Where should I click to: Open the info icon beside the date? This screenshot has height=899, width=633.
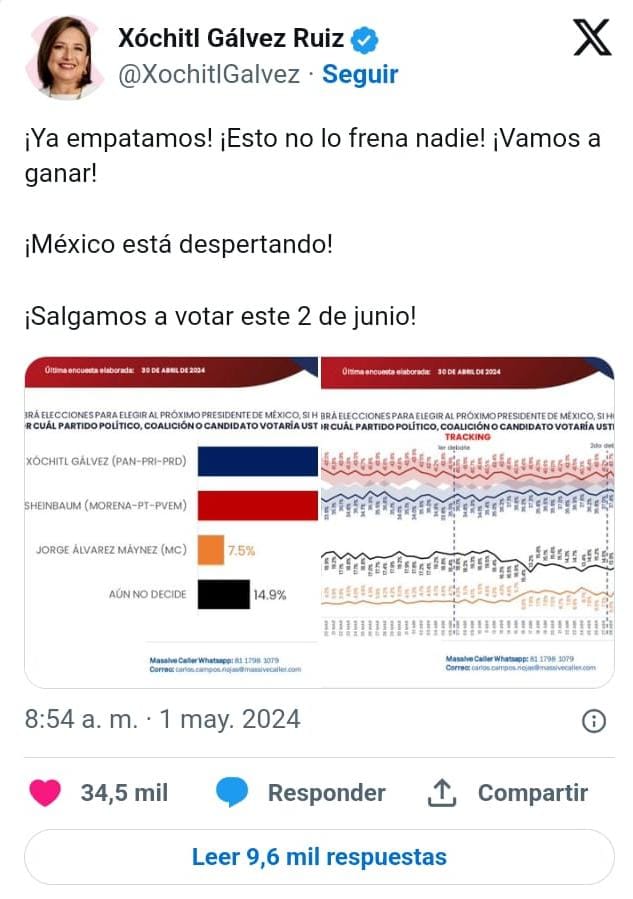pyautogui.click(x=593, y=721)
